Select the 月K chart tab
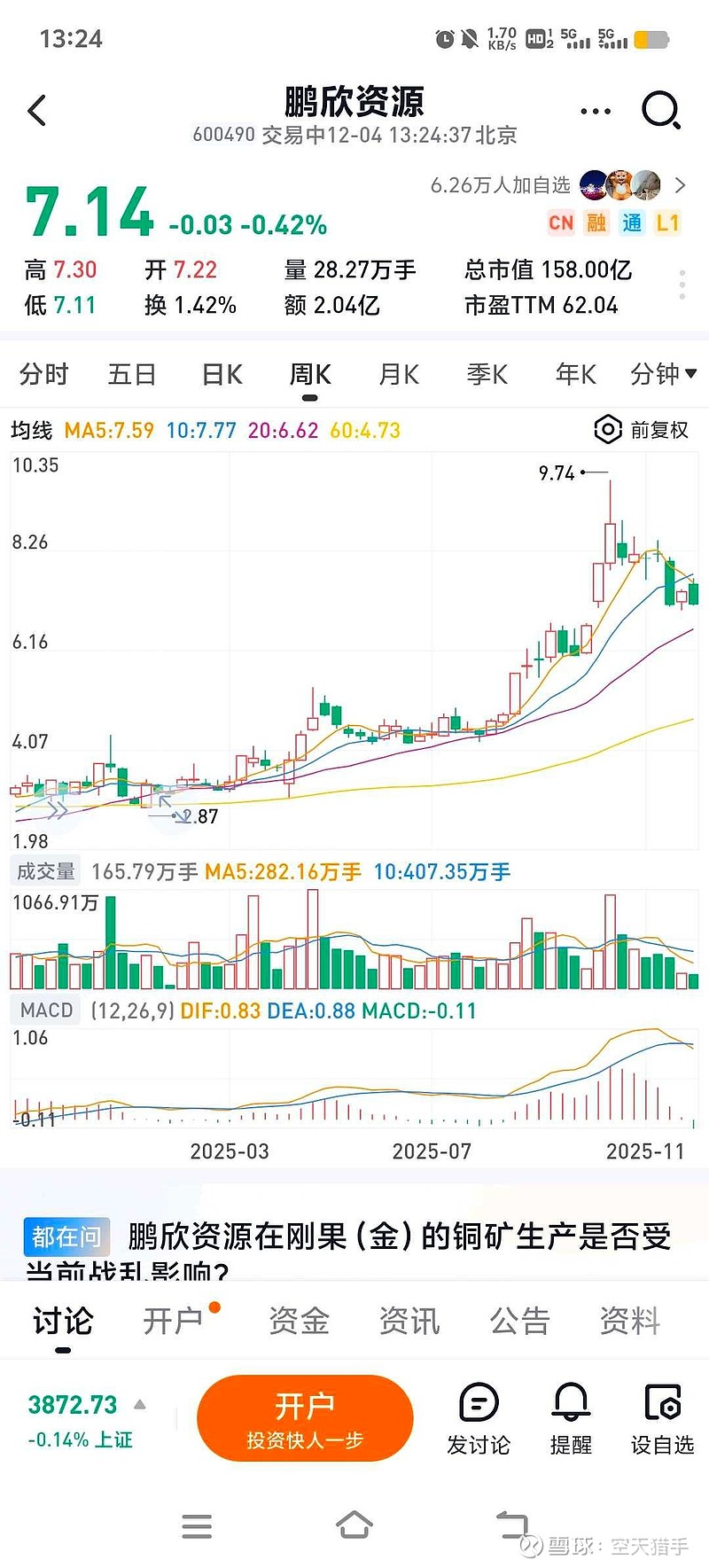 pyautogui.click(x=399, y=375)
